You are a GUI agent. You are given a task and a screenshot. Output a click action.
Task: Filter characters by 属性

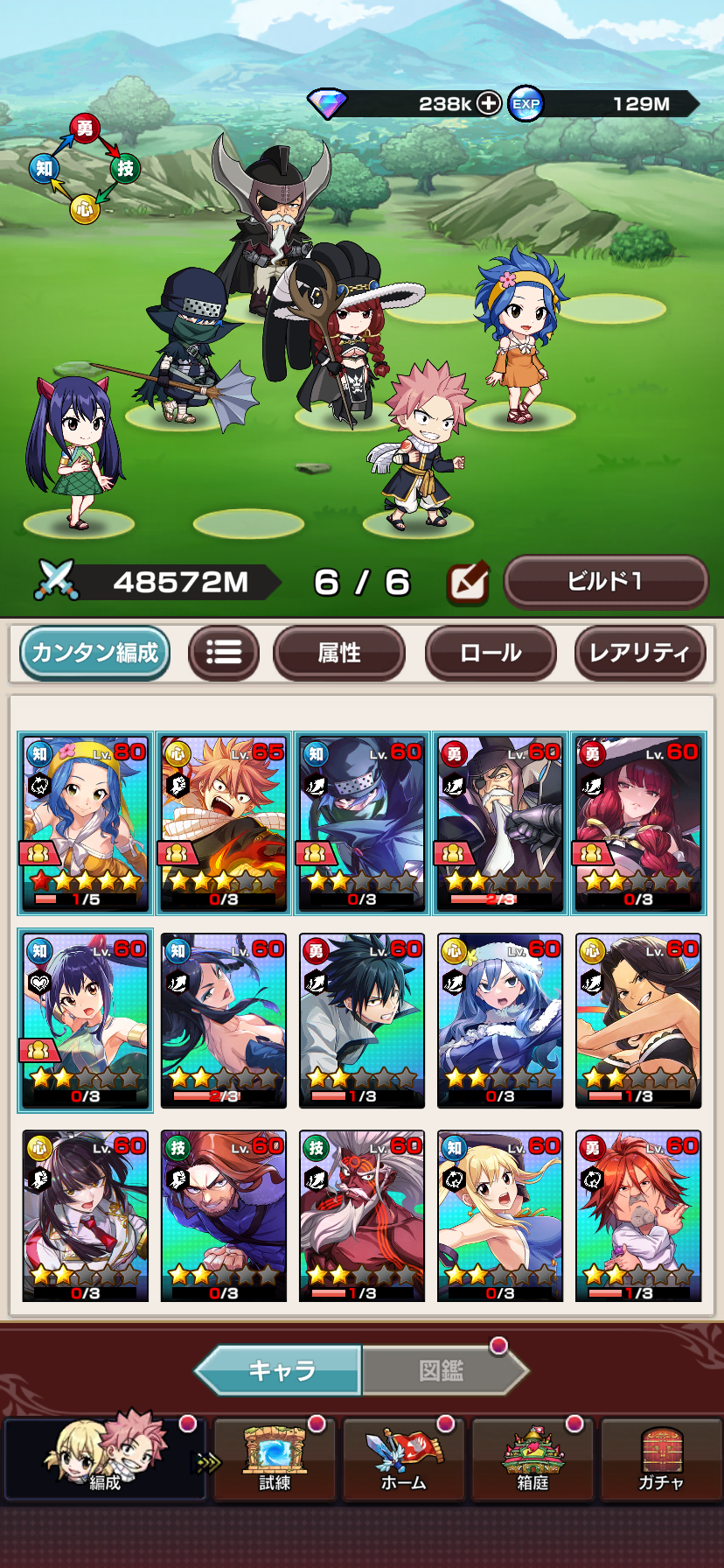(x=339, y=653)
